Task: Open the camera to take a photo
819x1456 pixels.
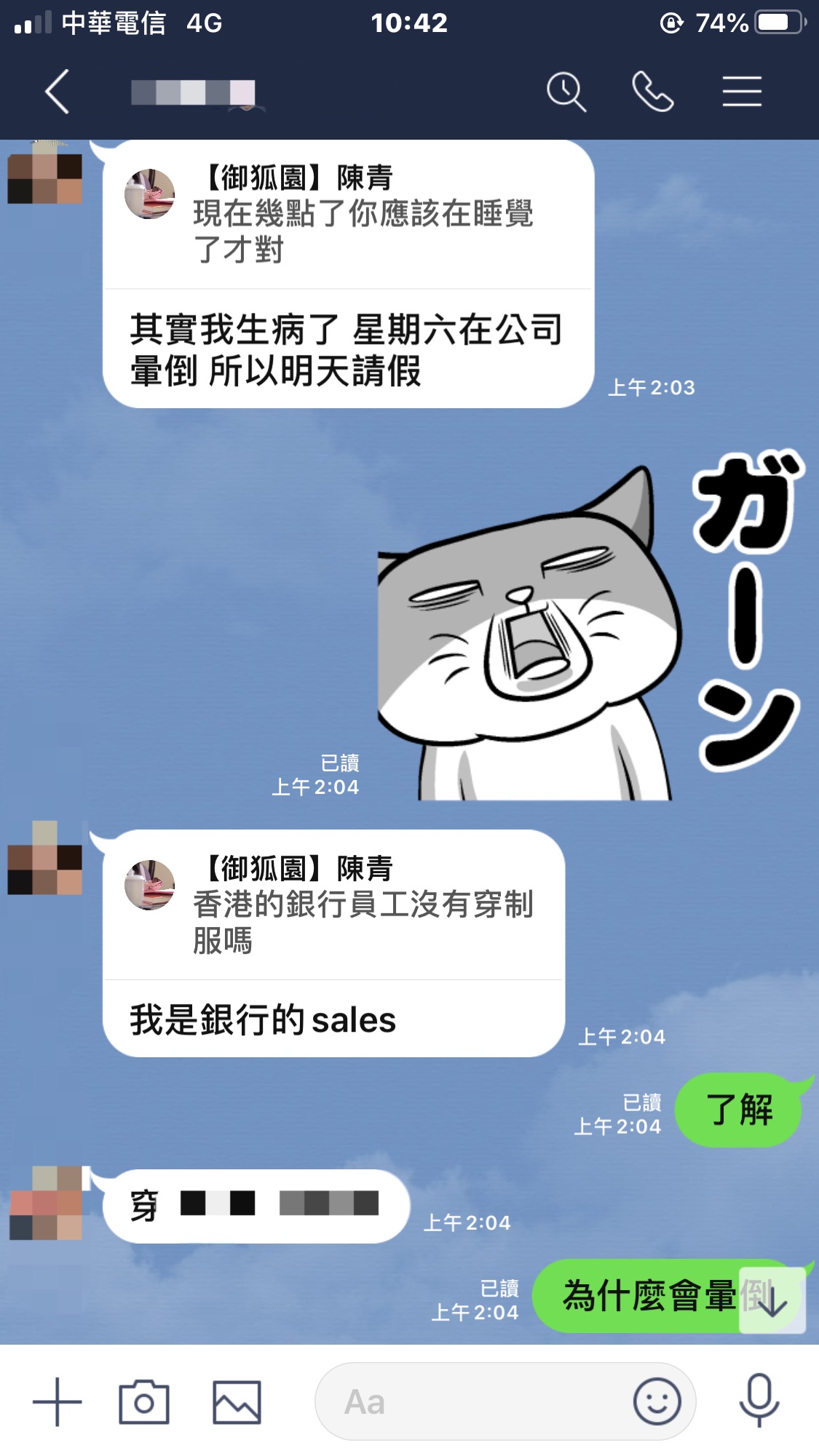Action: (144, 1401)
